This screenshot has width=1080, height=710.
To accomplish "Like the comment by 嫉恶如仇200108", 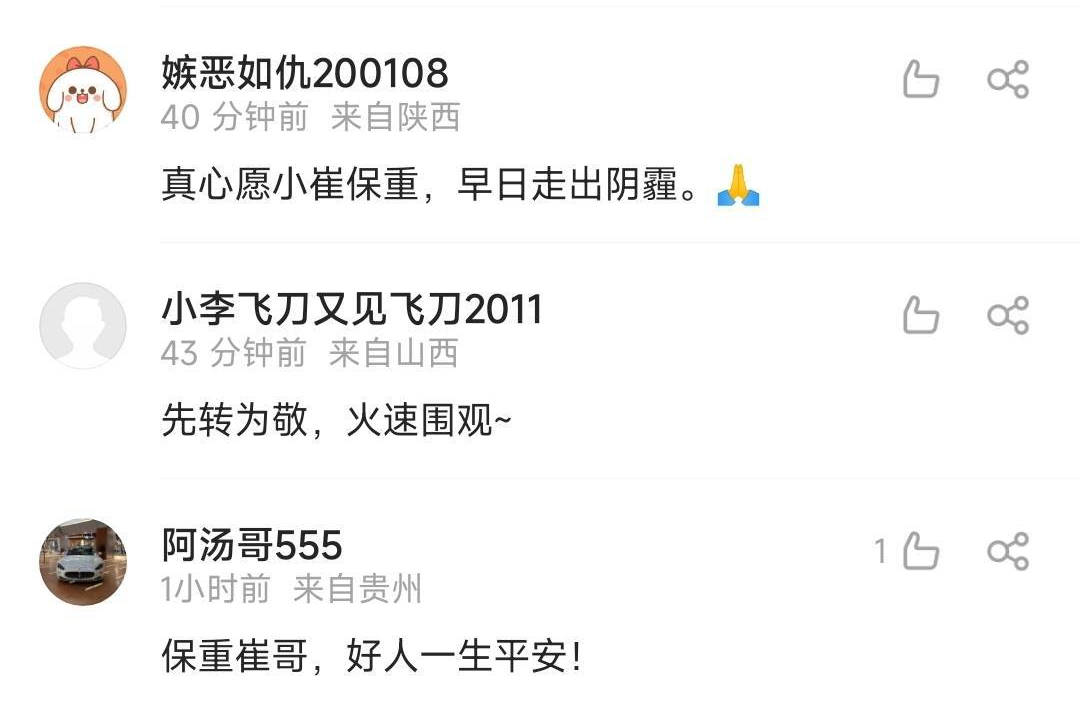I will [x=921, y=79].
